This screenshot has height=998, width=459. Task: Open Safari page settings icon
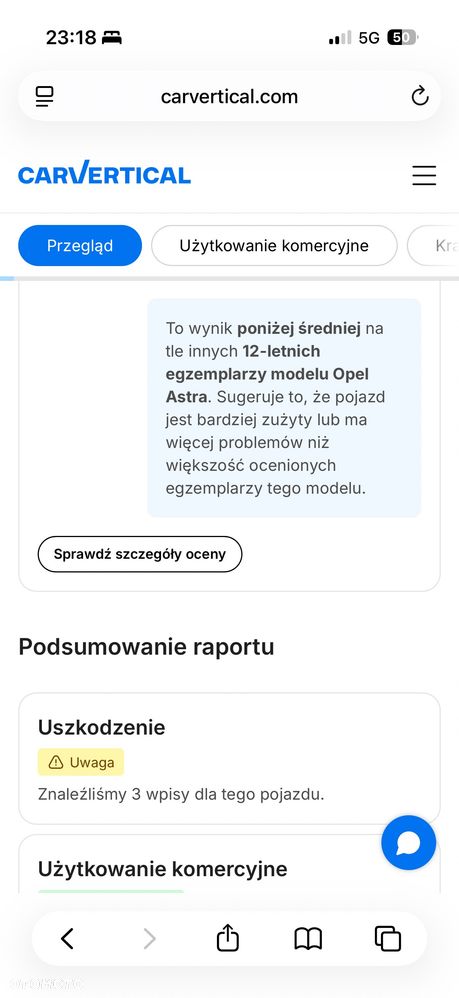(x=45, y=97)
